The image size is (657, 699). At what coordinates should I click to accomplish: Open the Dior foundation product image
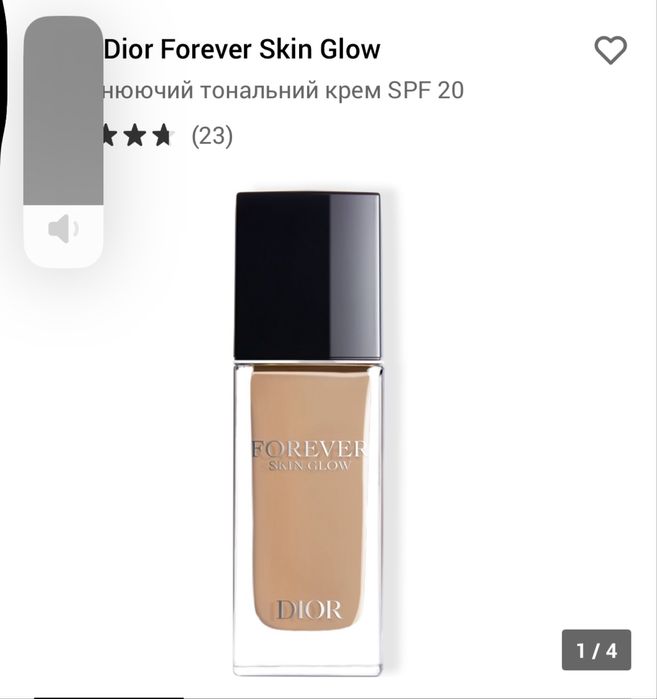point(308,432)
